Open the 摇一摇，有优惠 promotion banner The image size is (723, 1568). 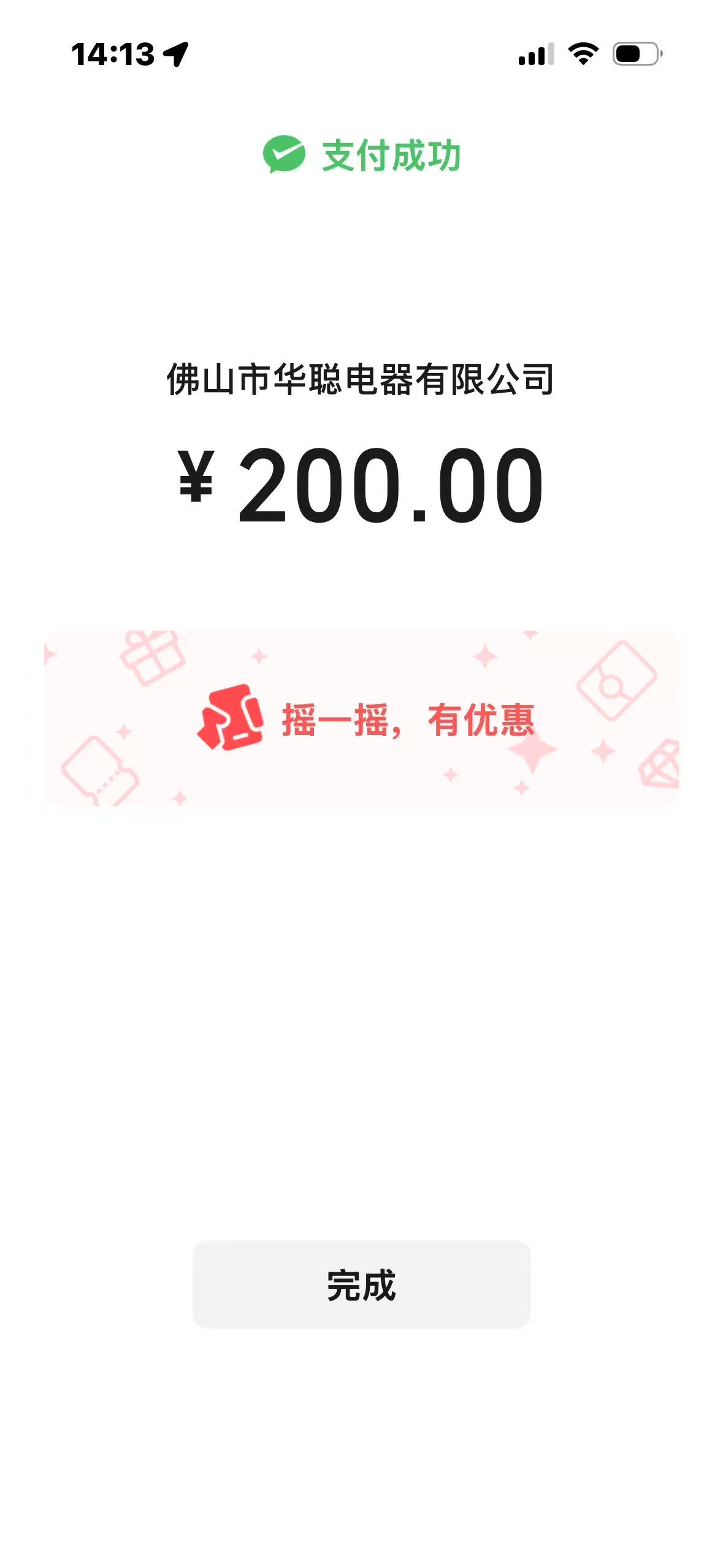pos(361,718)
